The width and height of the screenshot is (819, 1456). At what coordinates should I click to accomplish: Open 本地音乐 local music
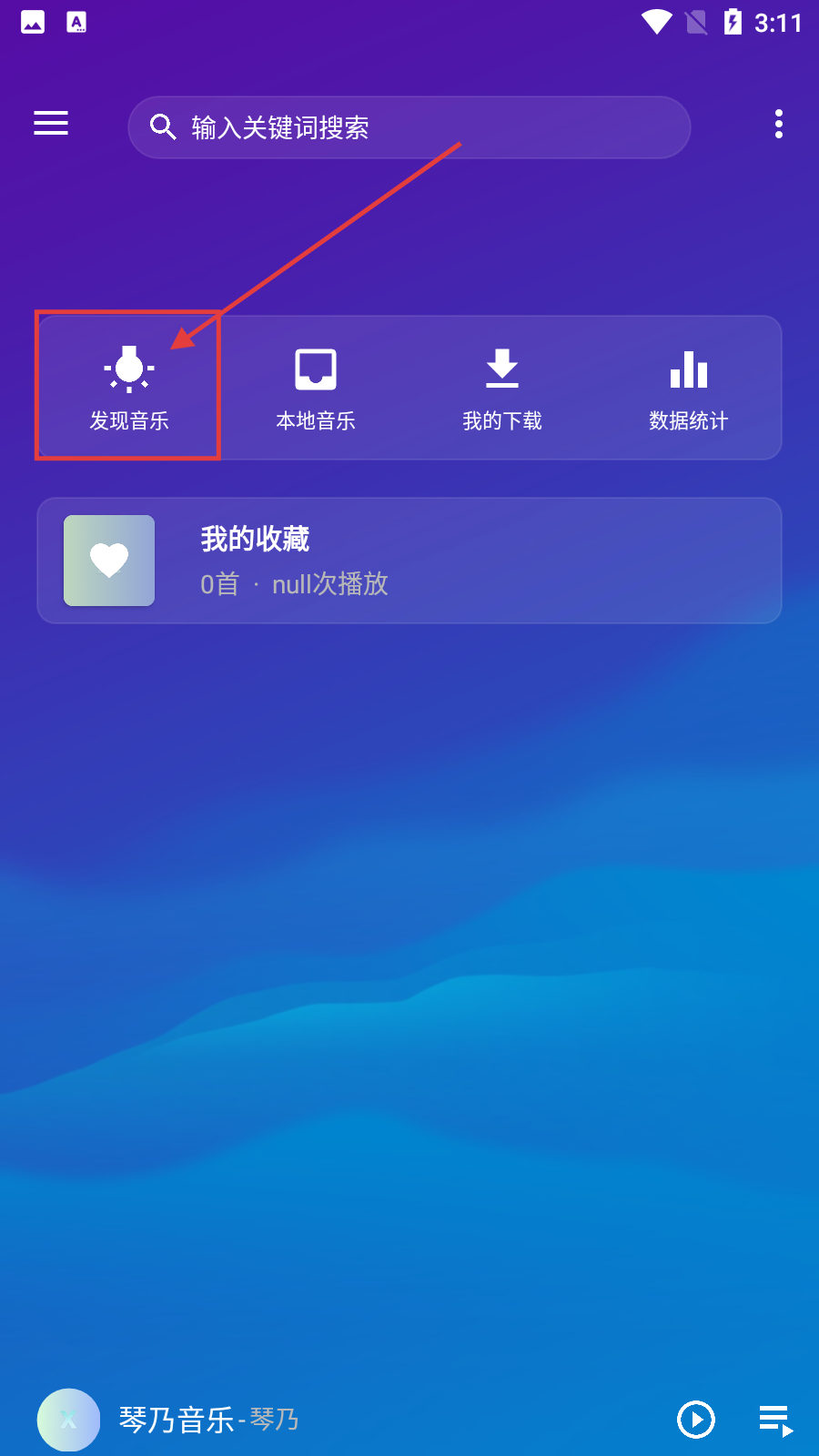(x=316, y=388)
